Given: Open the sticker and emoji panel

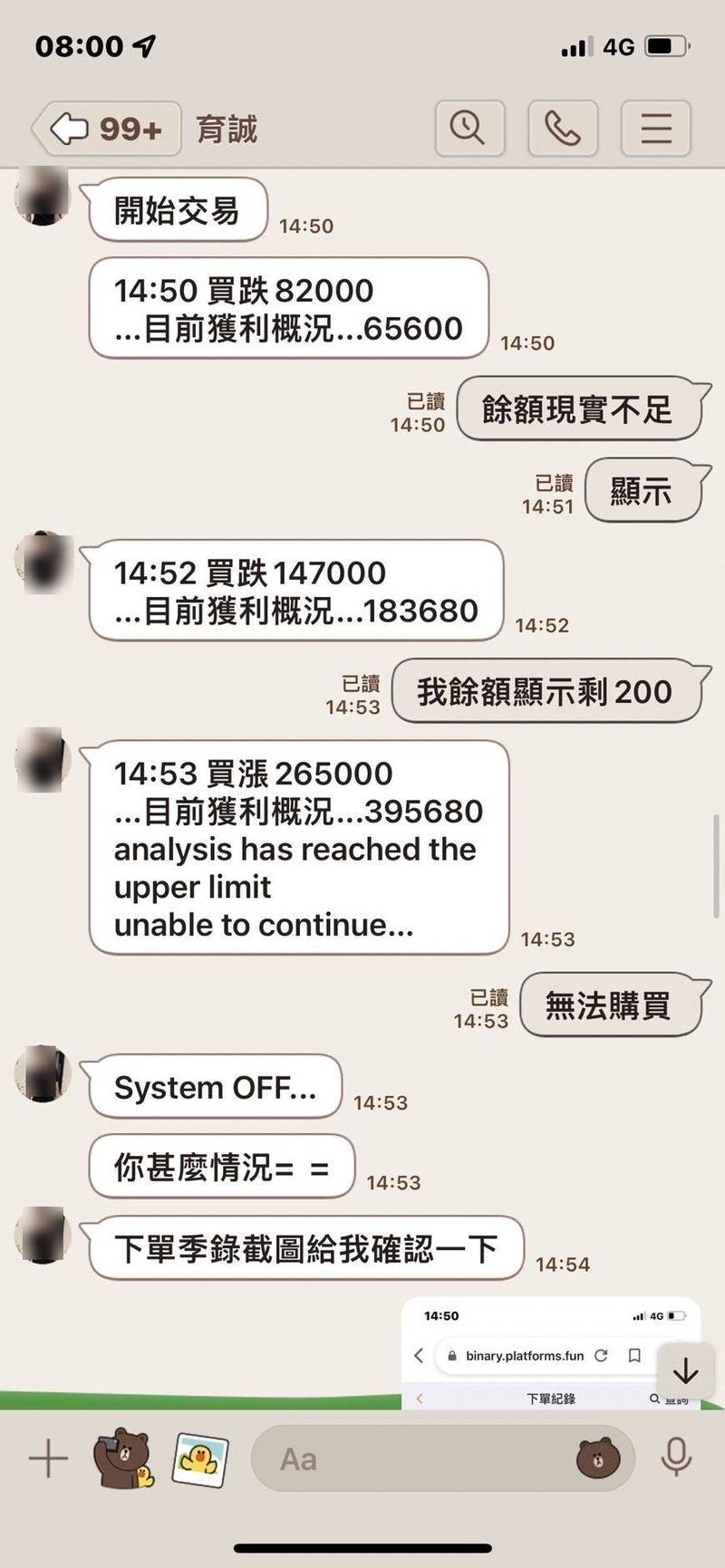Looking at the screenshot, I should click(x=598, y=1458).
